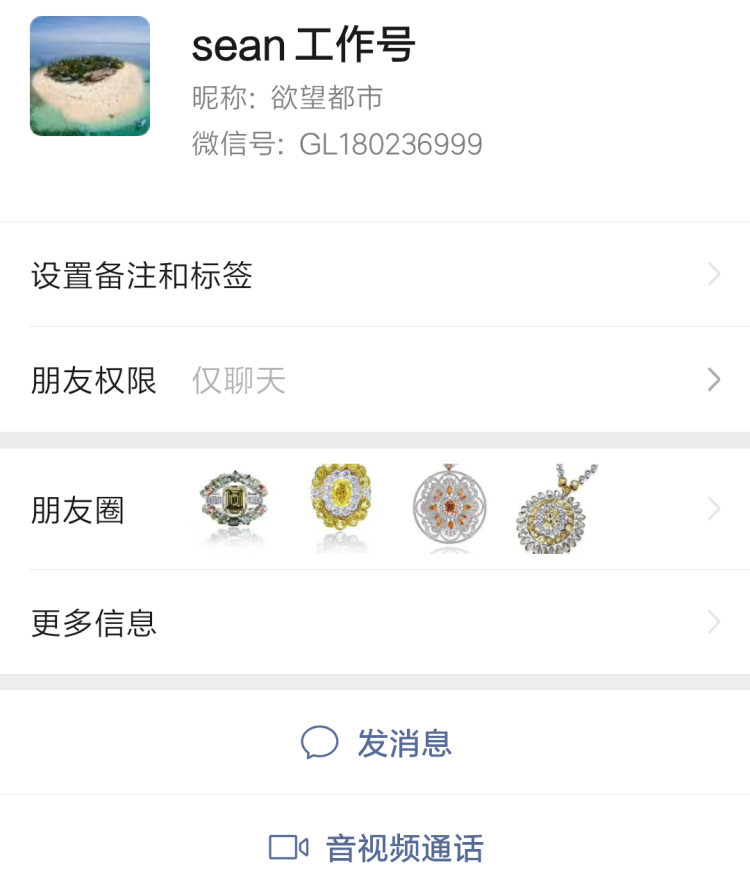Open sean 工作号 profile avatar
750x892 pixels.
pos(90,76)
